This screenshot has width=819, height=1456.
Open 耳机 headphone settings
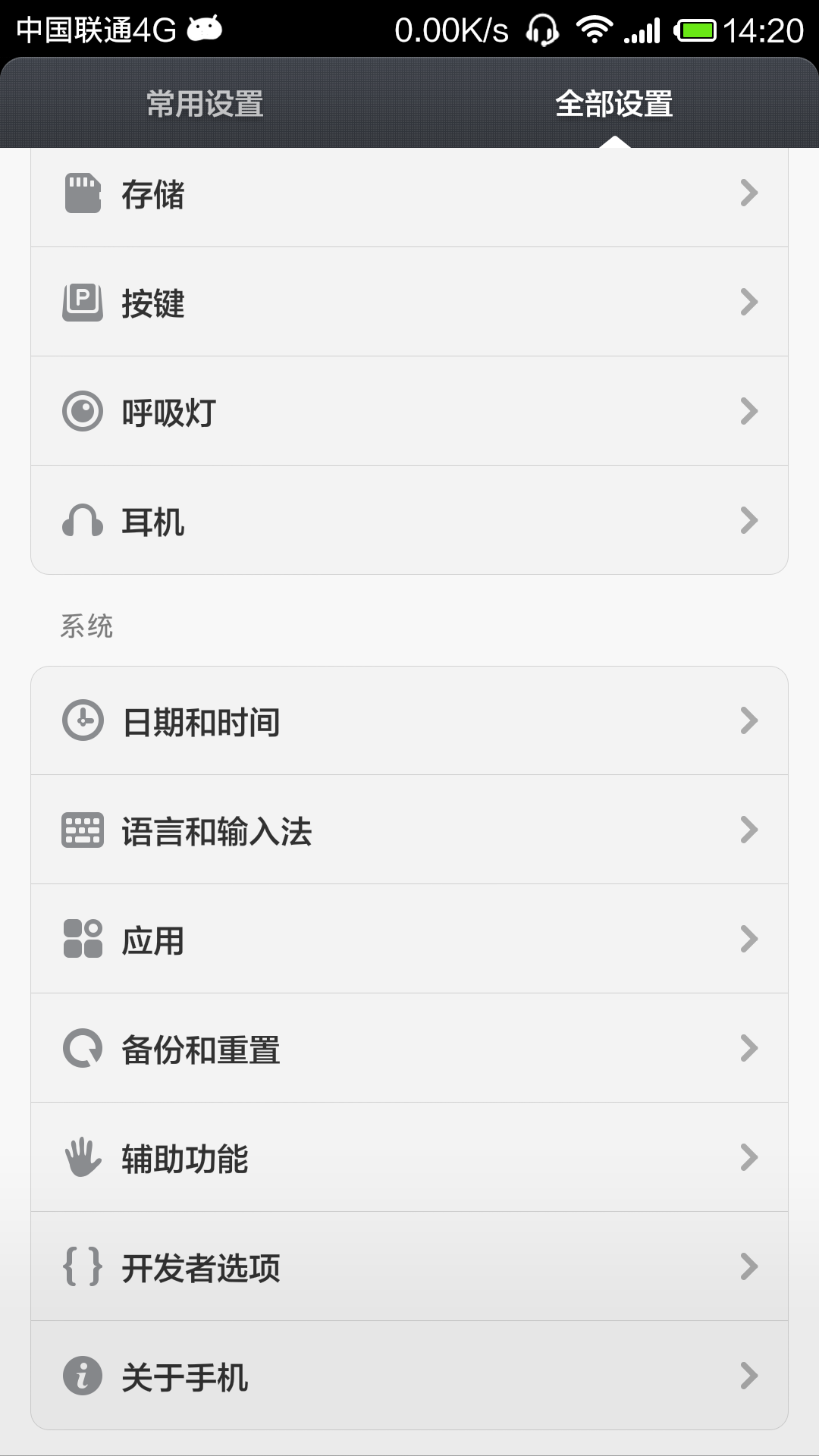tap(409, 521)
